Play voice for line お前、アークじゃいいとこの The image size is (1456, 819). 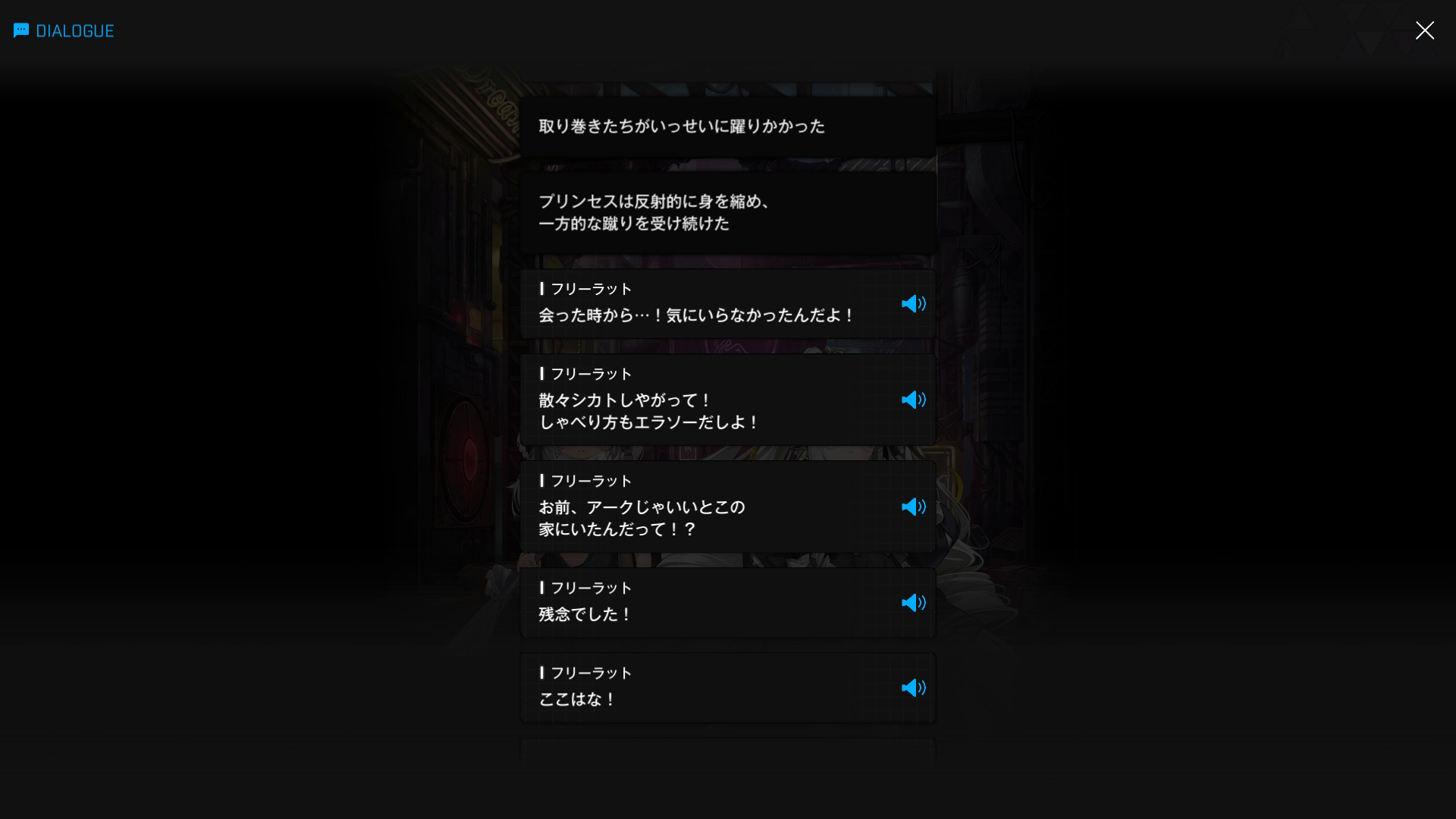[x=913, y=507]
